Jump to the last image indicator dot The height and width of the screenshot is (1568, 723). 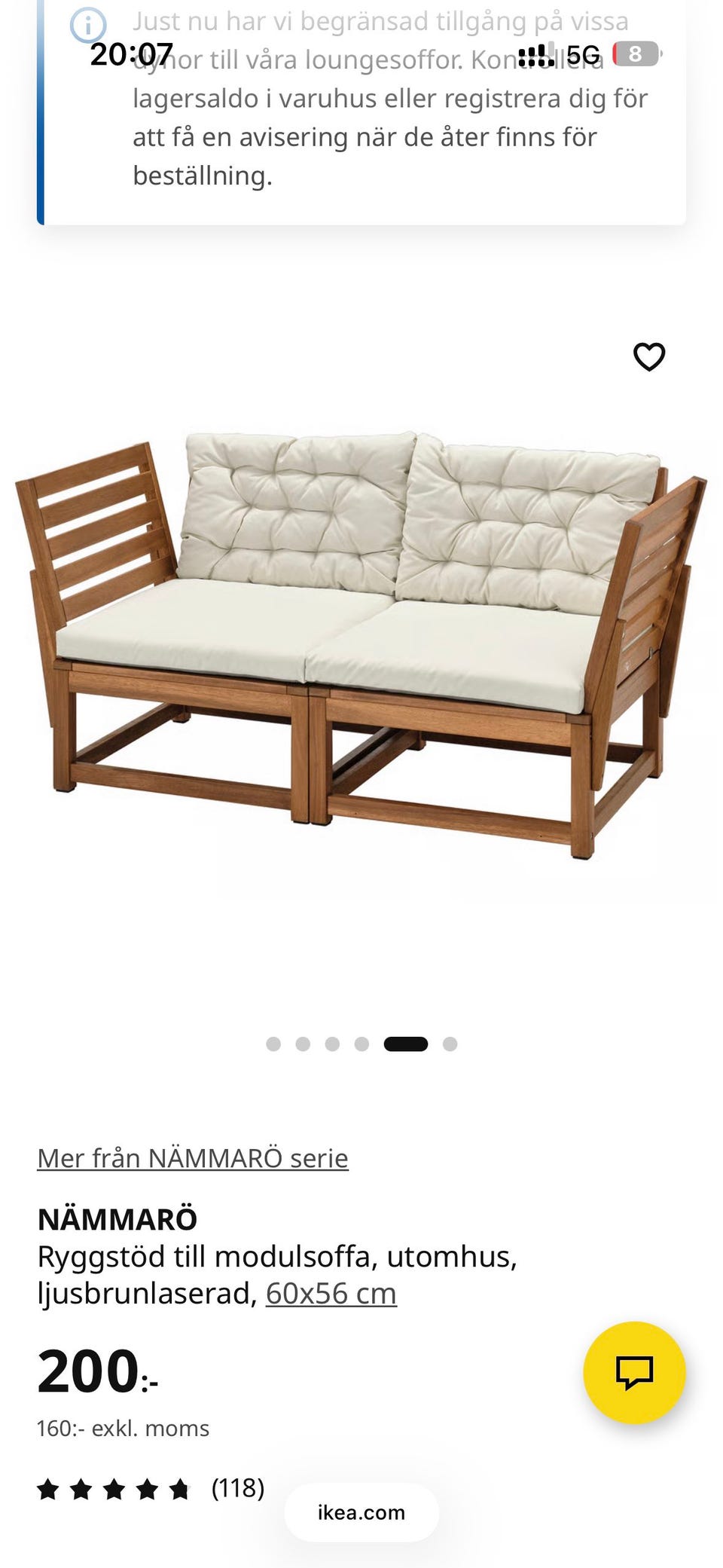coord(450,1044)
